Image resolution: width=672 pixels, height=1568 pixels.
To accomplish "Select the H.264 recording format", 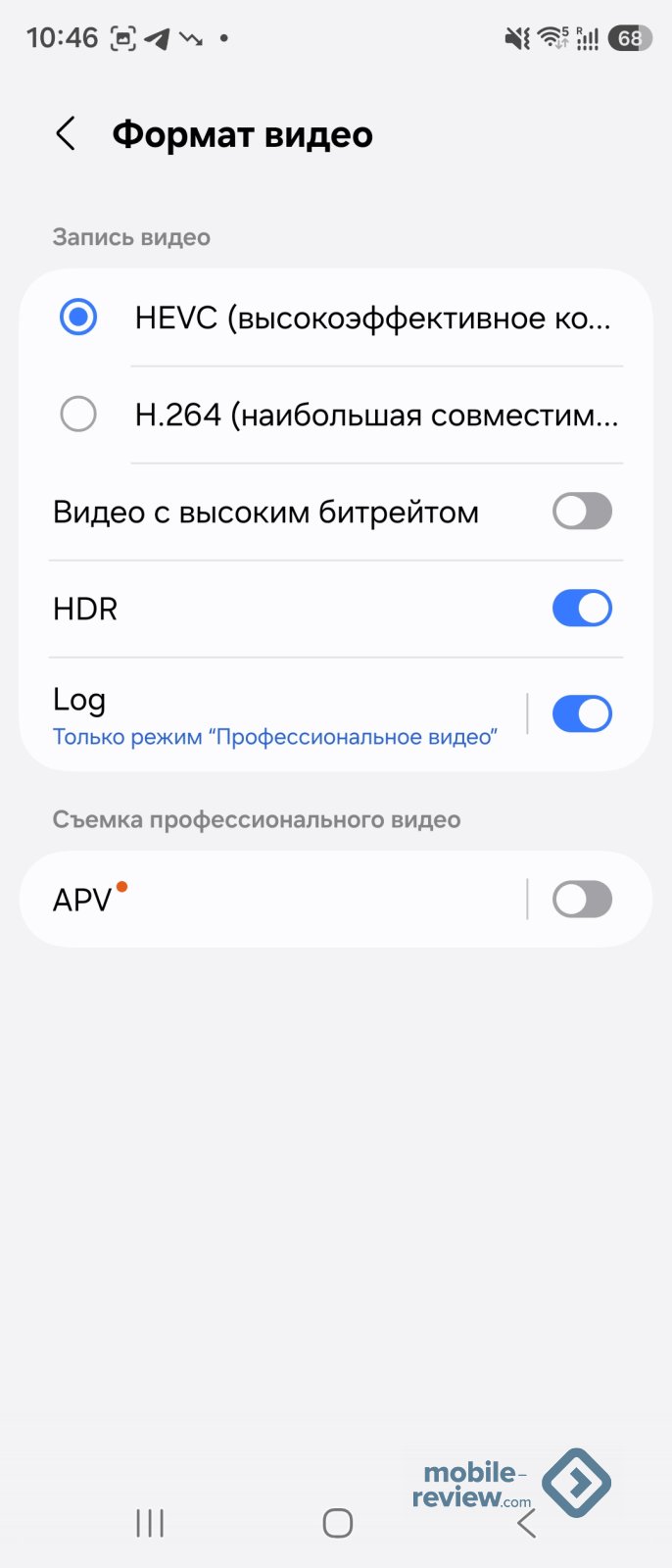I will click(x=336, y=415).
